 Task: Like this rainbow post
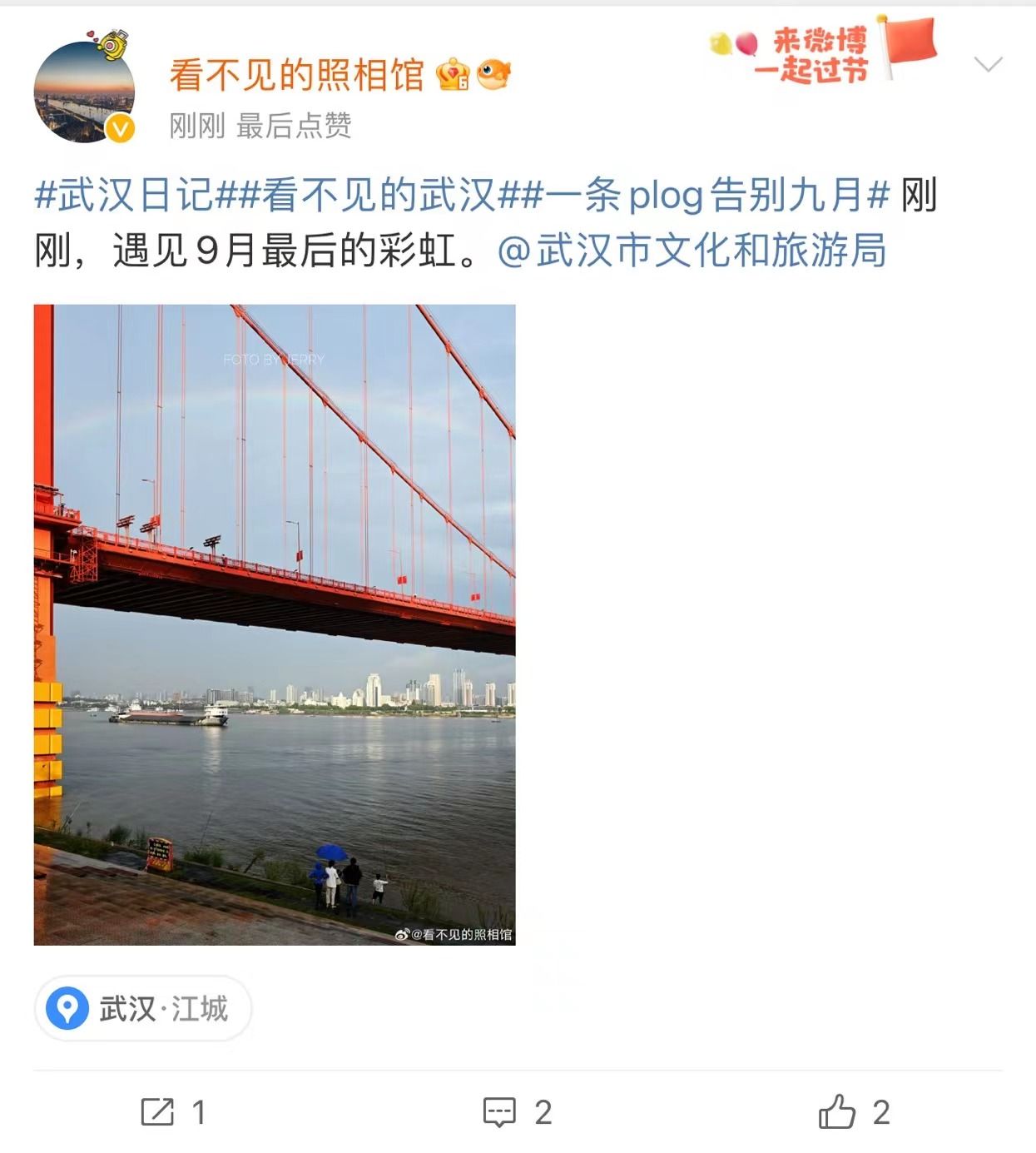(854, 1112)
